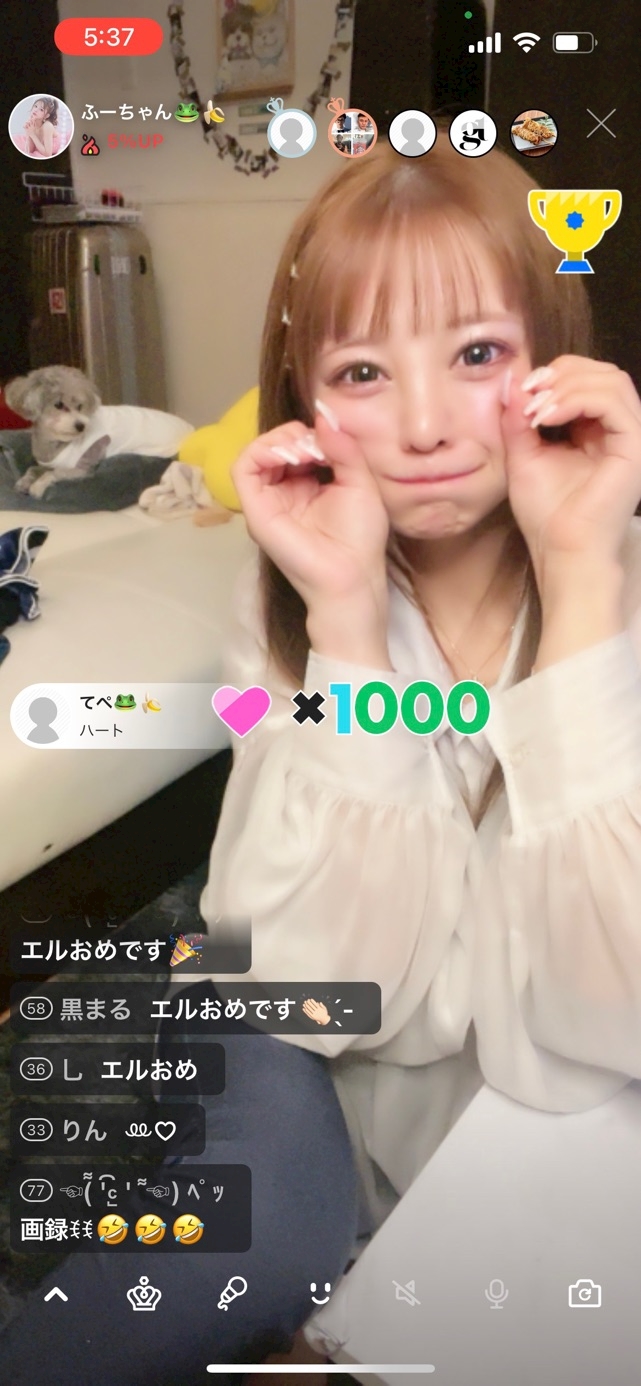Screen dimensions: 641x1386
Task: Open the viewer avatar with food photo
Action: pyautogui.click(x=534, y=133)
